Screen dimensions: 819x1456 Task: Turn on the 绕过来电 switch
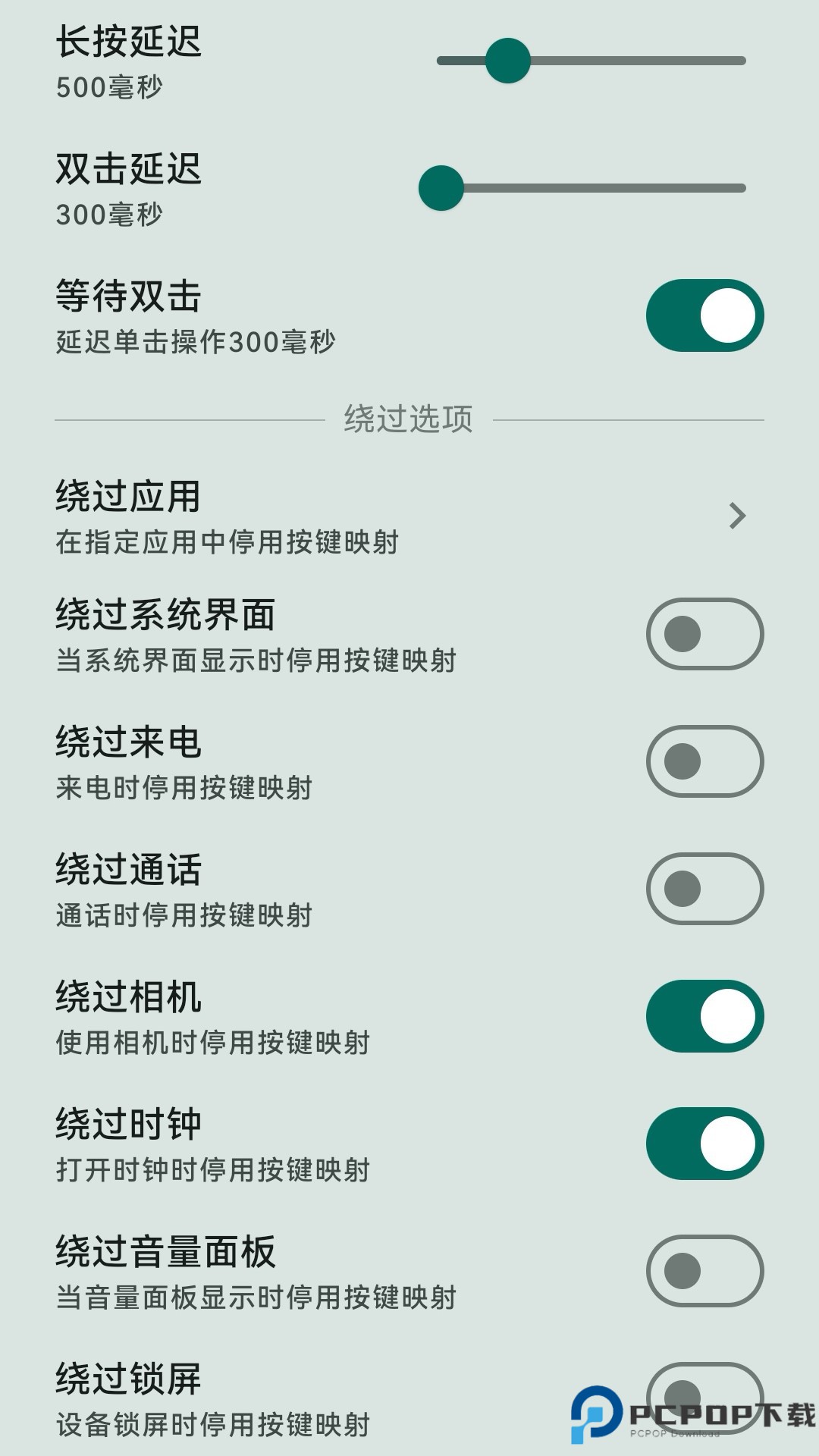pos(705,762)
